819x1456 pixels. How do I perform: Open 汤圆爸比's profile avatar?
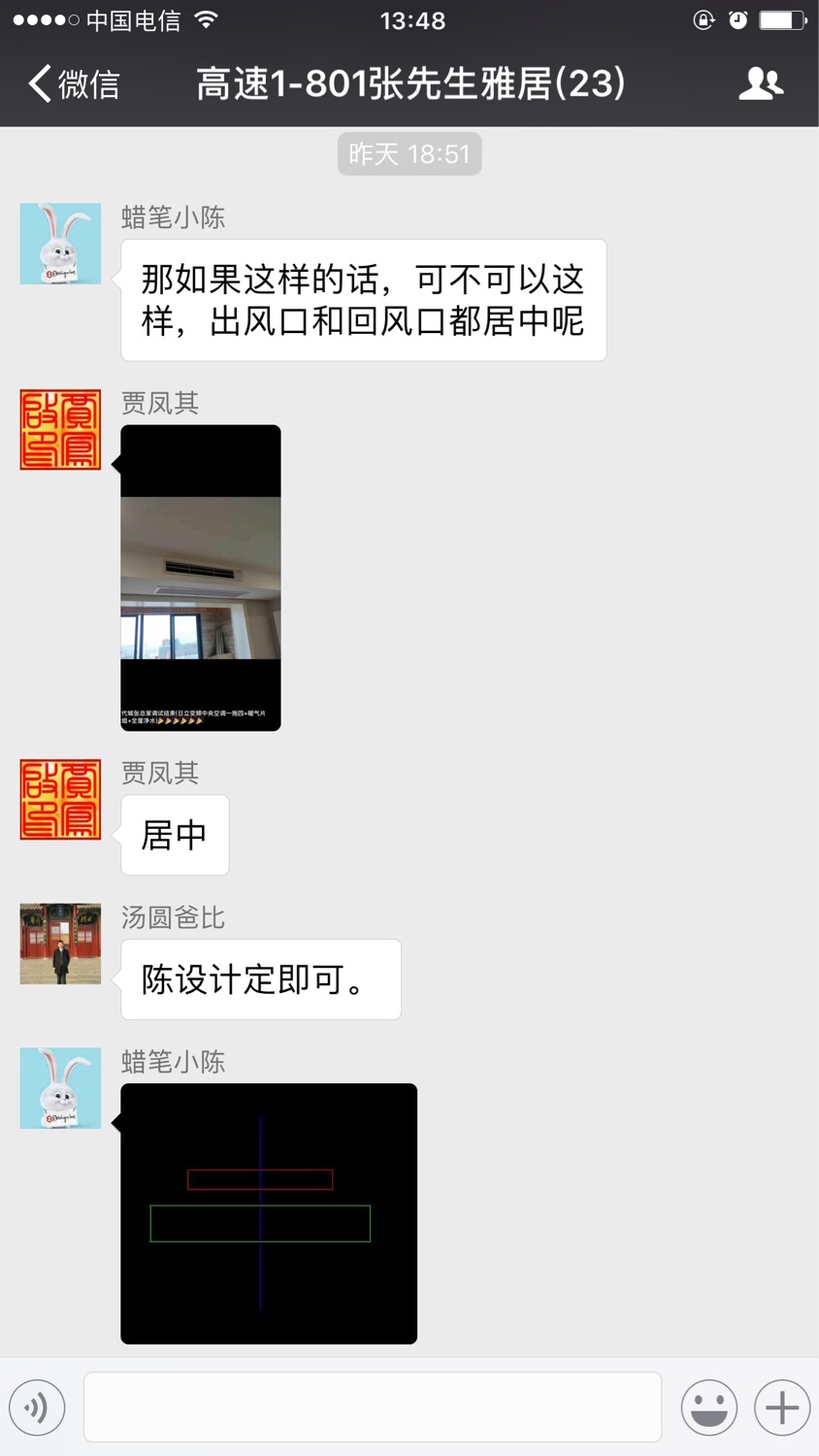click(60, 943)
